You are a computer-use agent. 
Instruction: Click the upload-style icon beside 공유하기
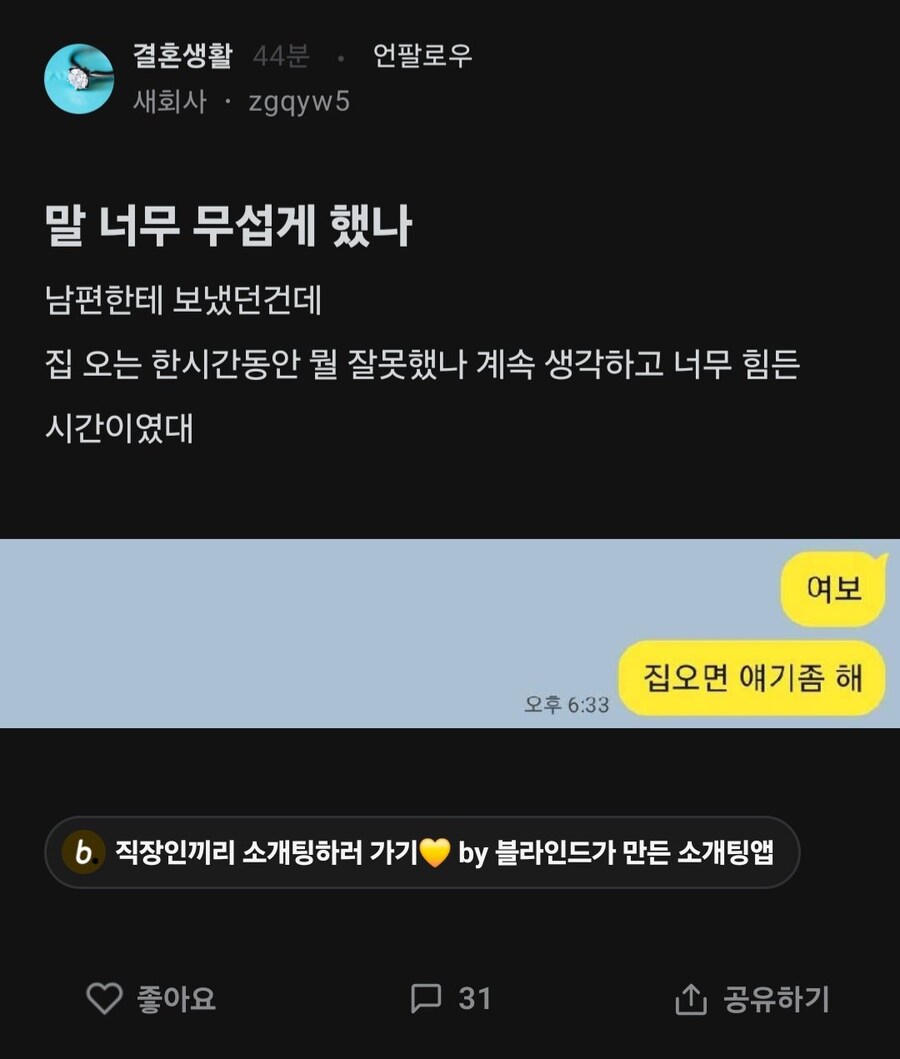691,995
